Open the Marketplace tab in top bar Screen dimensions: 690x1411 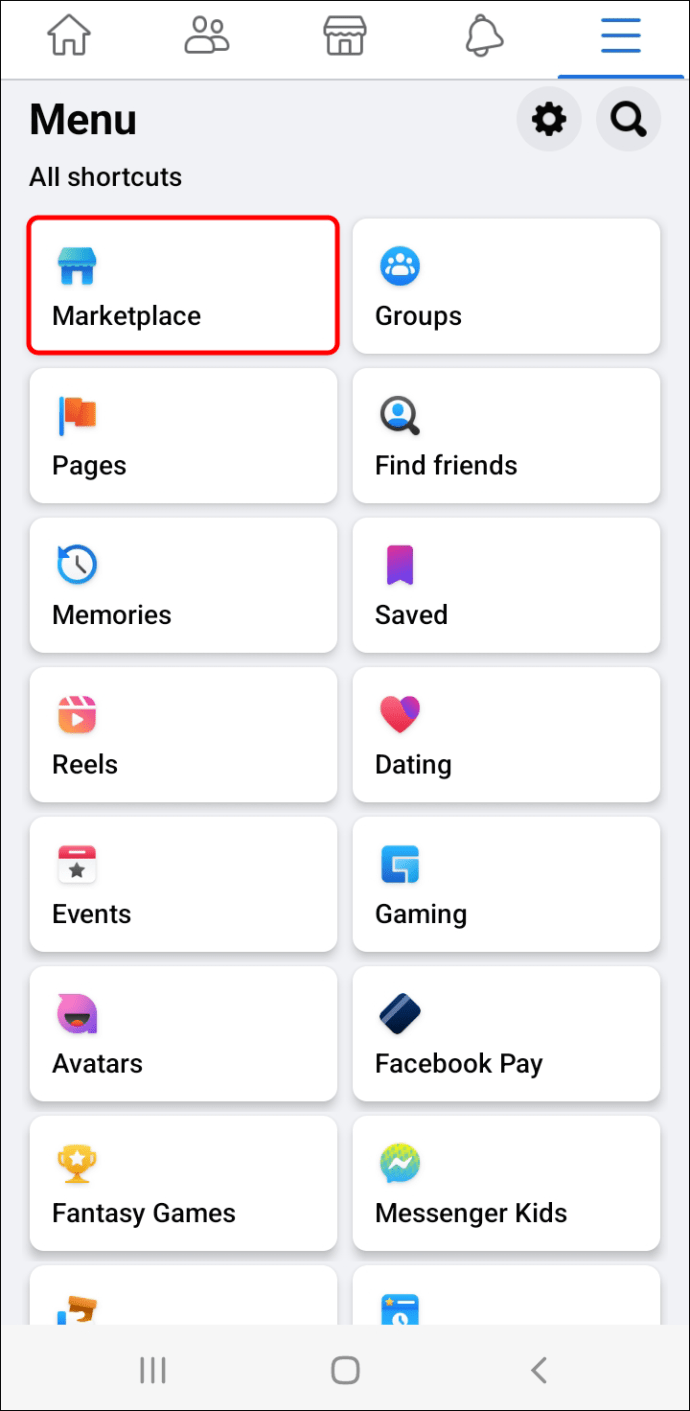point(345,36)
